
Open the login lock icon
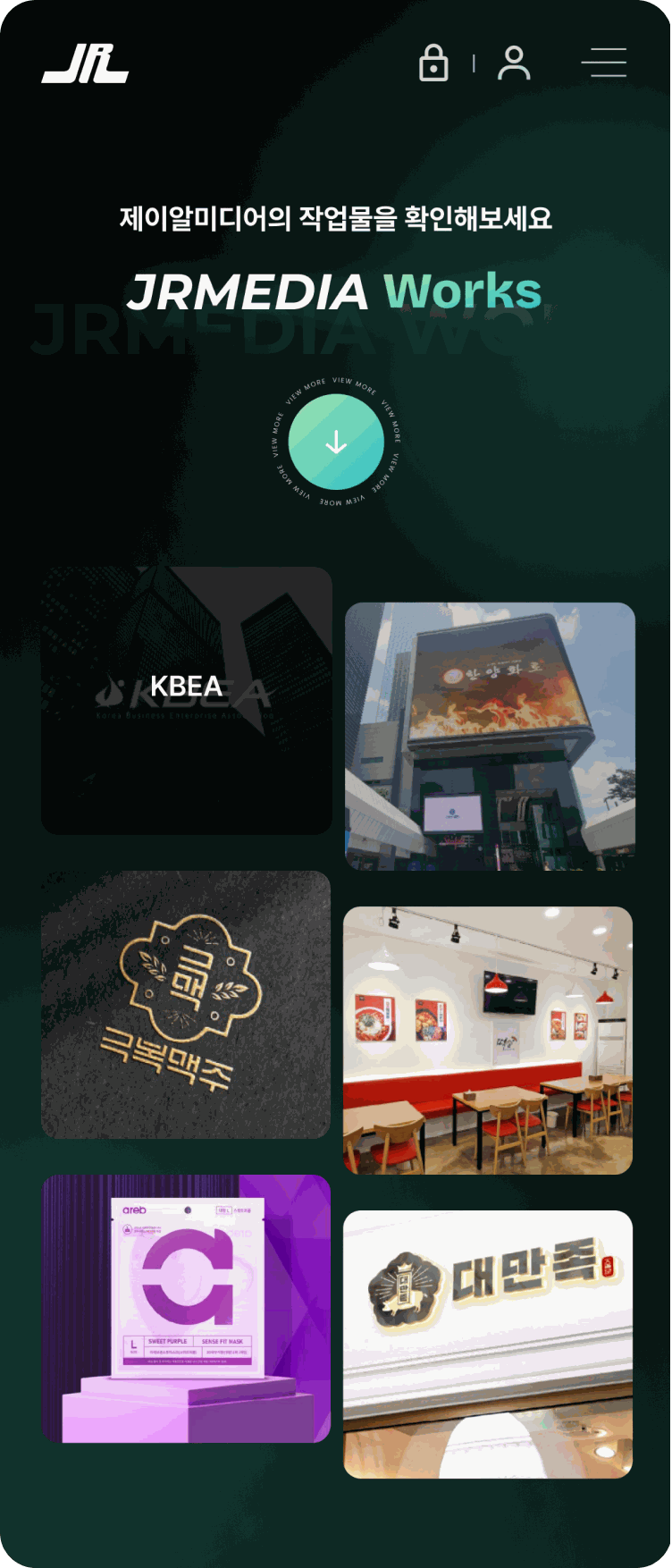click(433, 63)
